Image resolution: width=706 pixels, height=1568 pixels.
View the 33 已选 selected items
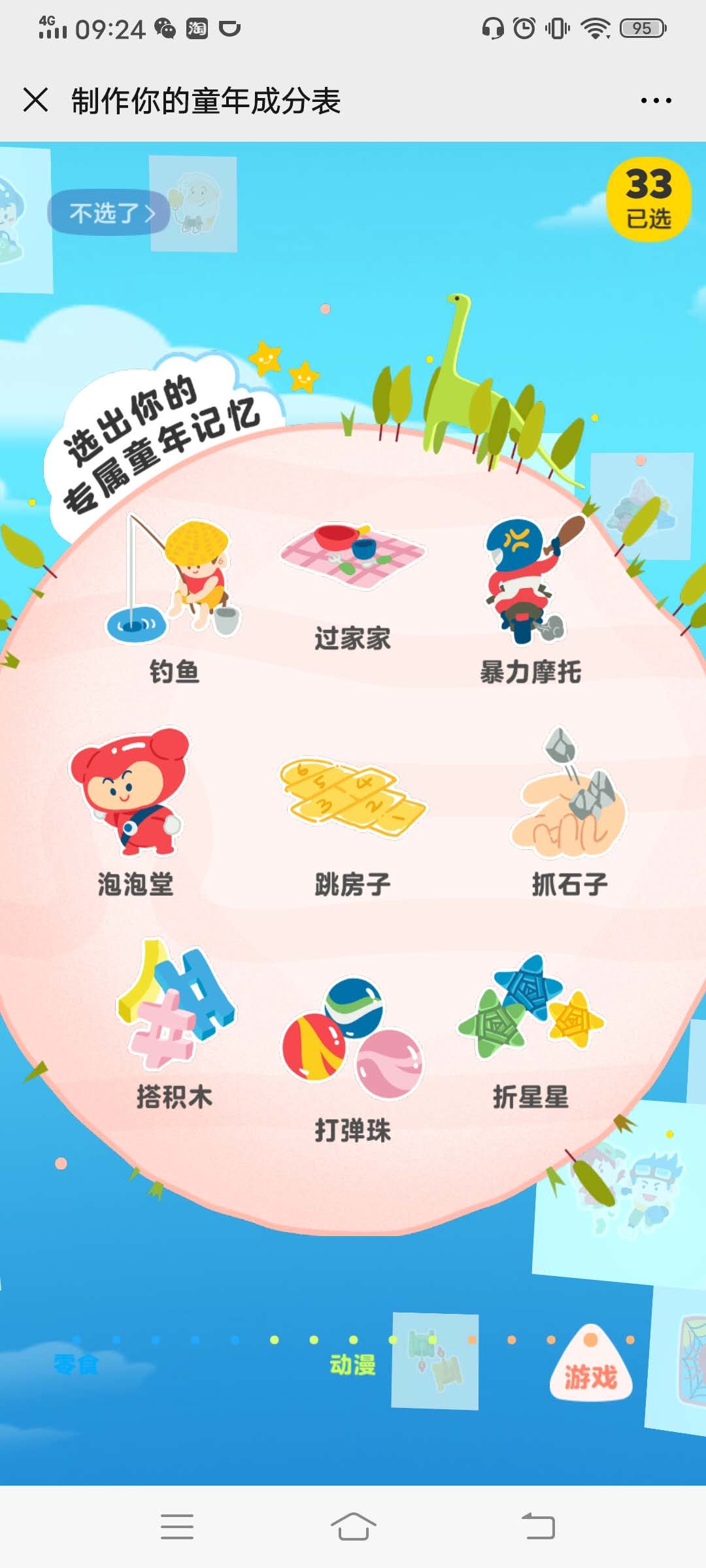click(648, 199)
